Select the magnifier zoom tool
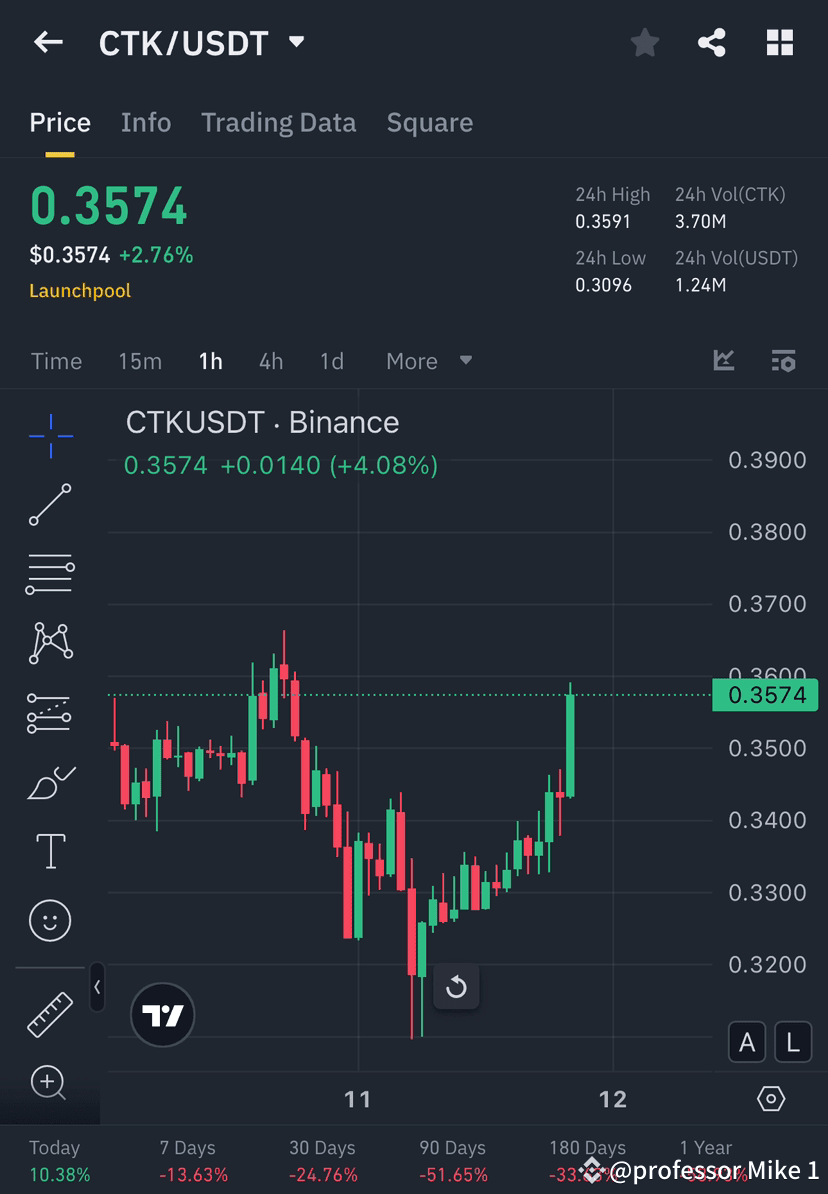This screenshot has width=828, height=1194. [x=50, y=1083]
